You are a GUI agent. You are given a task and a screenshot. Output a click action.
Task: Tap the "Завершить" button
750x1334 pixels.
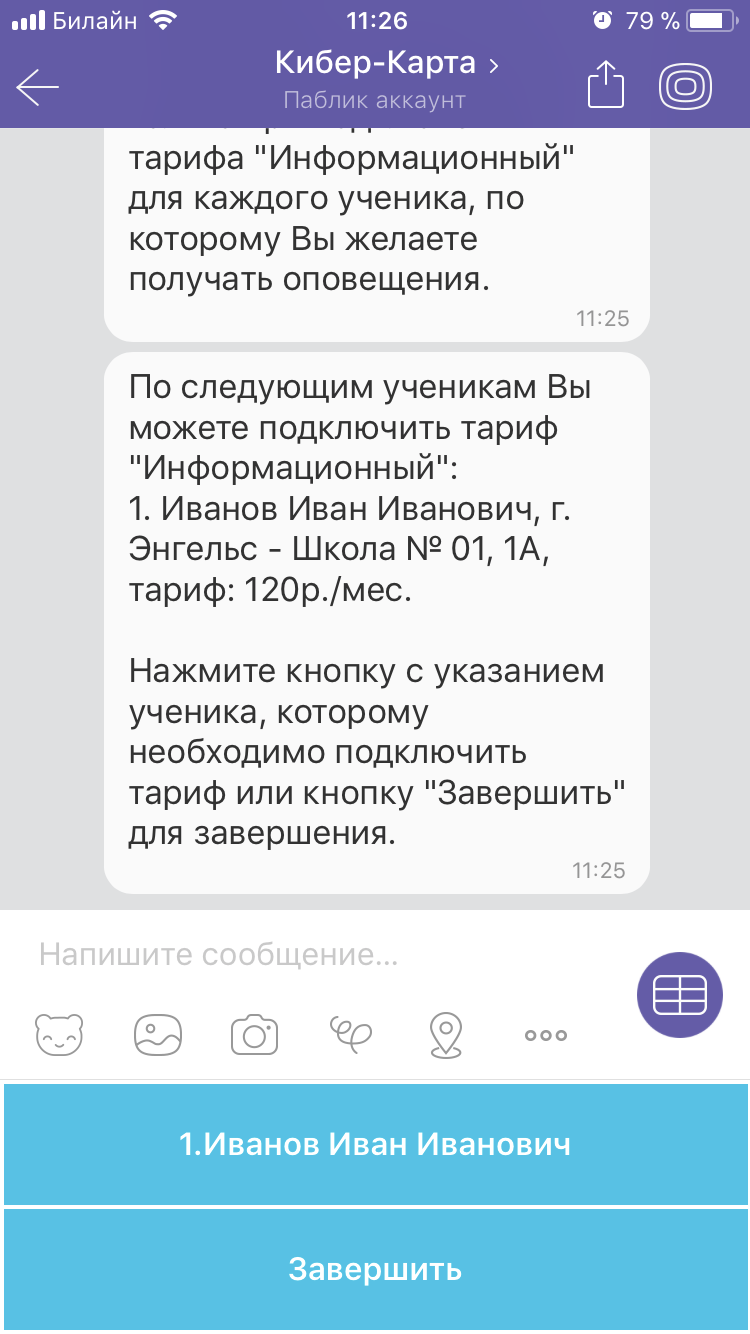click(375, 1269)
